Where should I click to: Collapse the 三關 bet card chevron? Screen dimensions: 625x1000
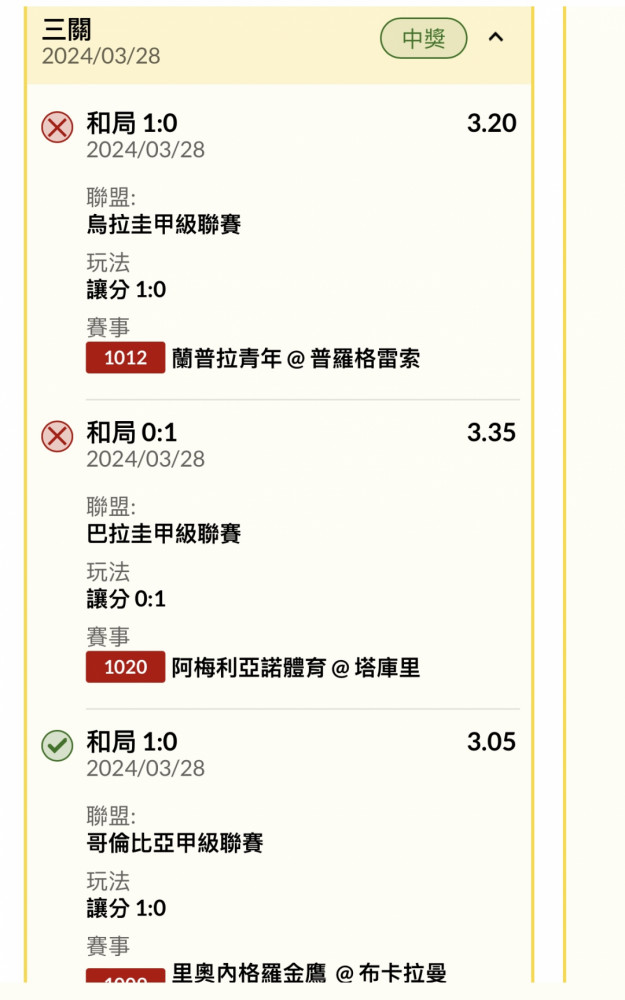pyautogui.click(x=496, y=37)
